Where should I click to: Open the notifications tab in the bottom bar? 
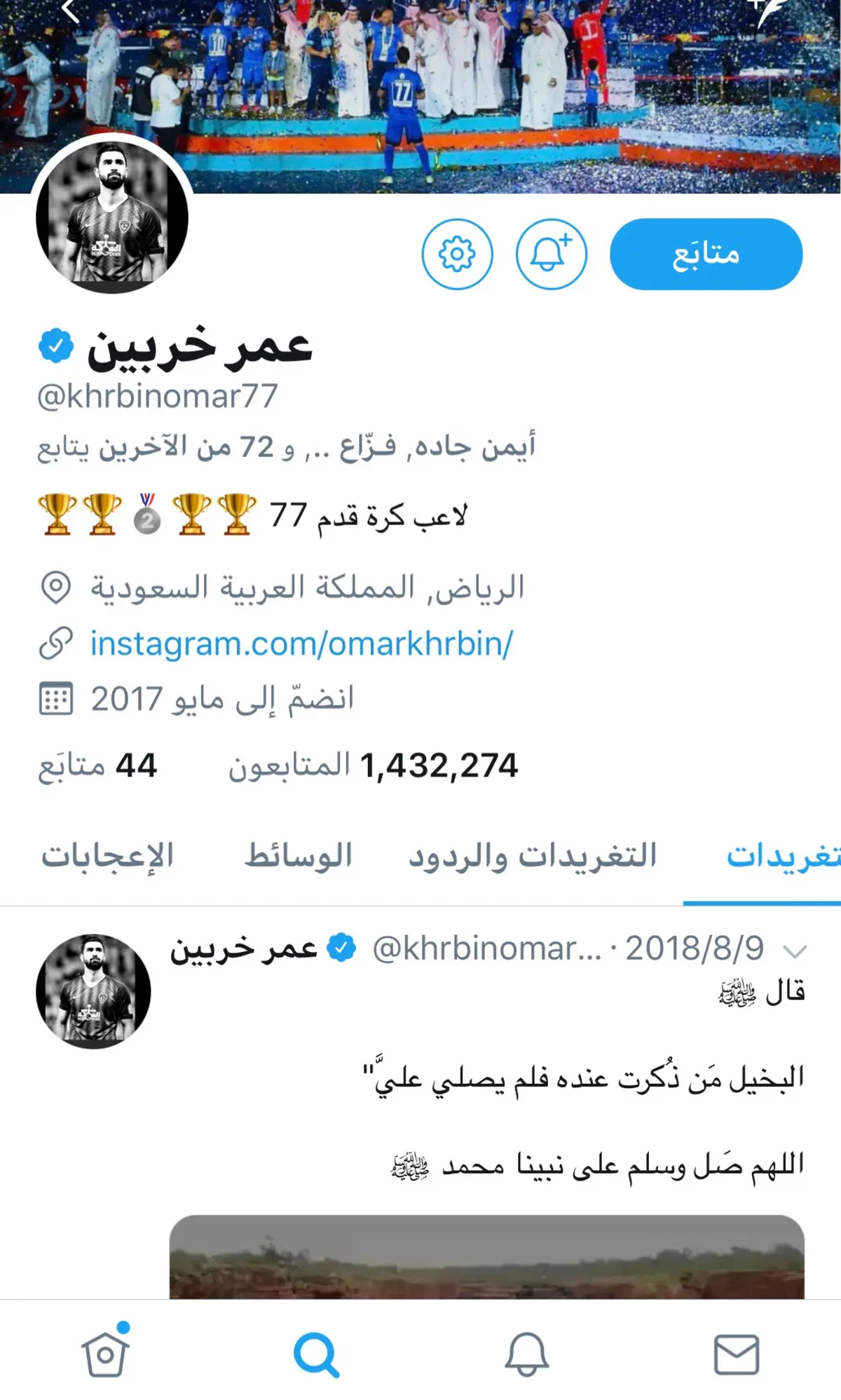(526, 1354)
